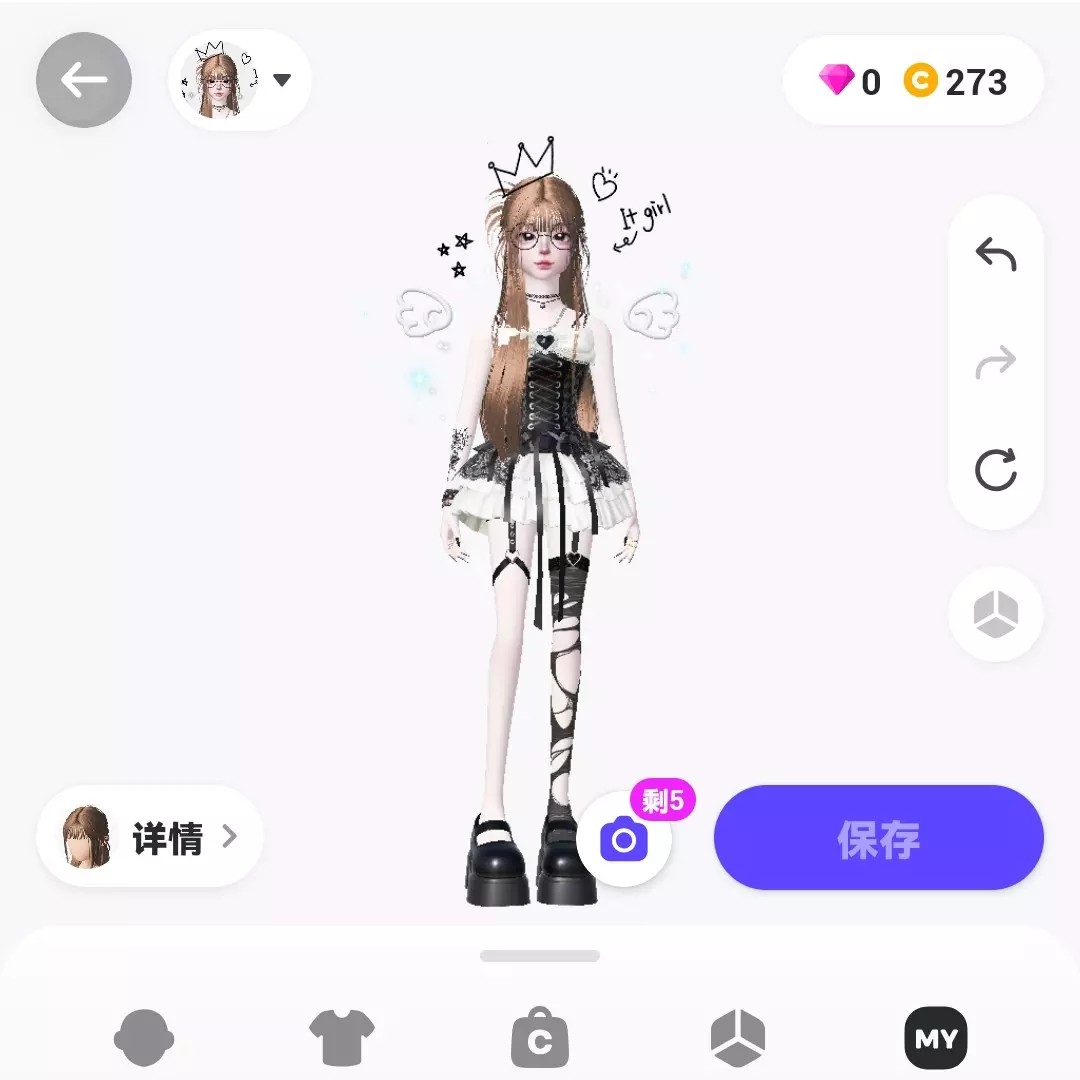Viewport: 1080px width, 1080px height.
Task: Tap the 保存 save button
Action: (878, 838)
